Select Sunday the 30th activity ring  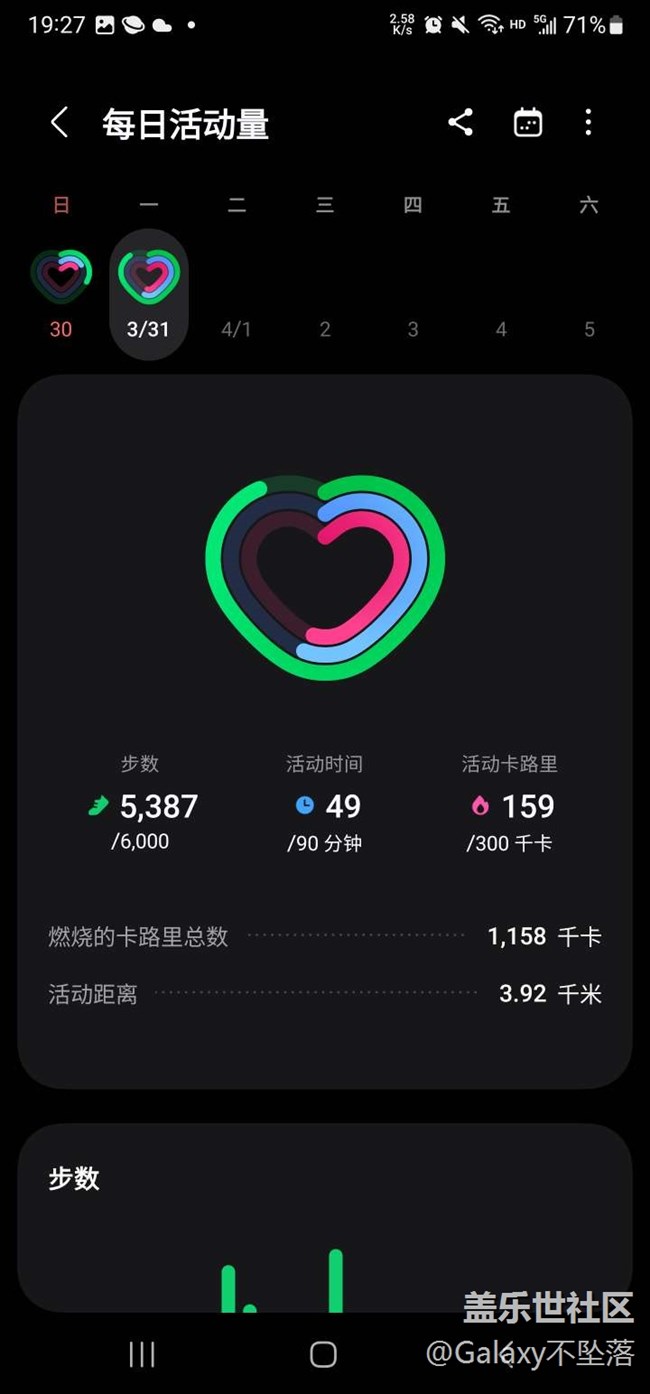coord(61,274)
